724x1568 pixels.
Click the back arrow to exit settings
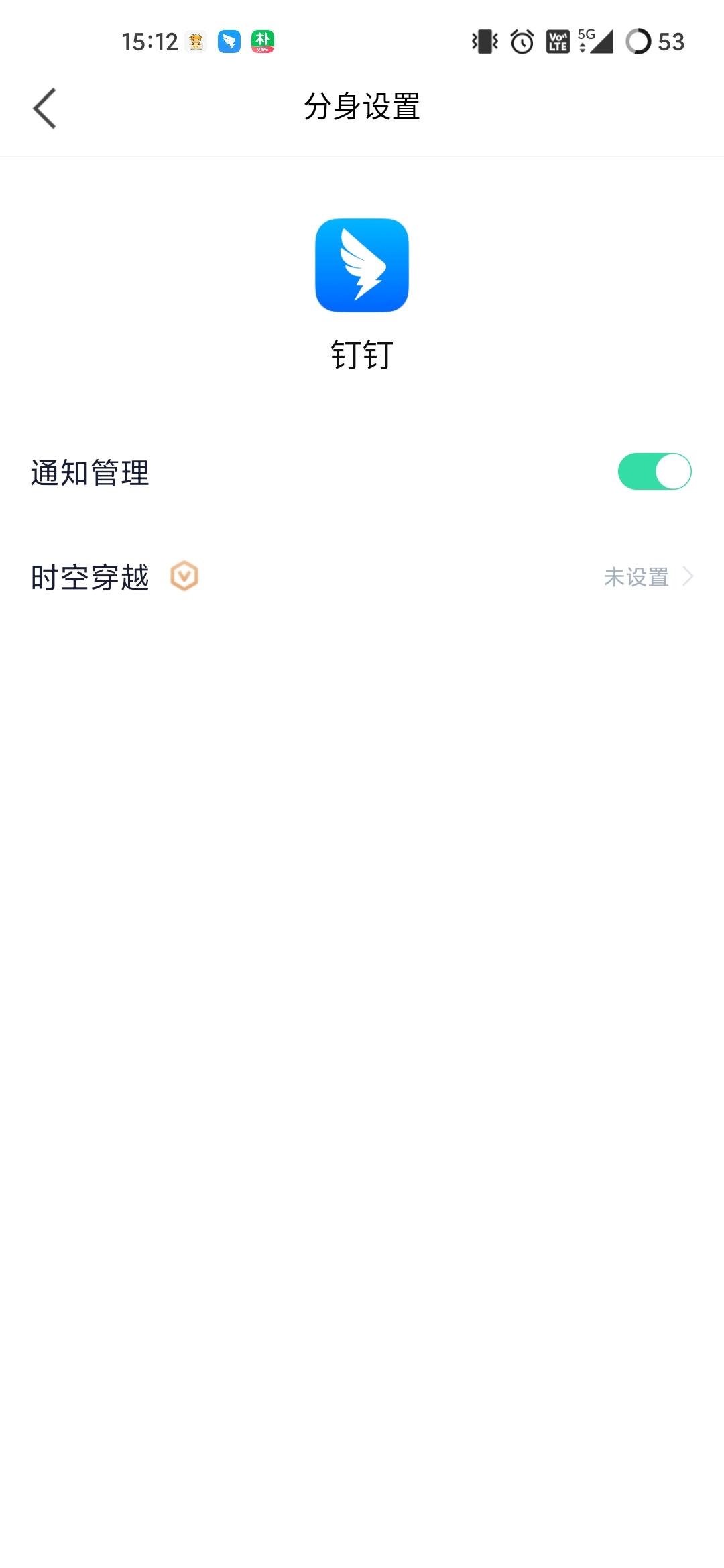point(44,107)
